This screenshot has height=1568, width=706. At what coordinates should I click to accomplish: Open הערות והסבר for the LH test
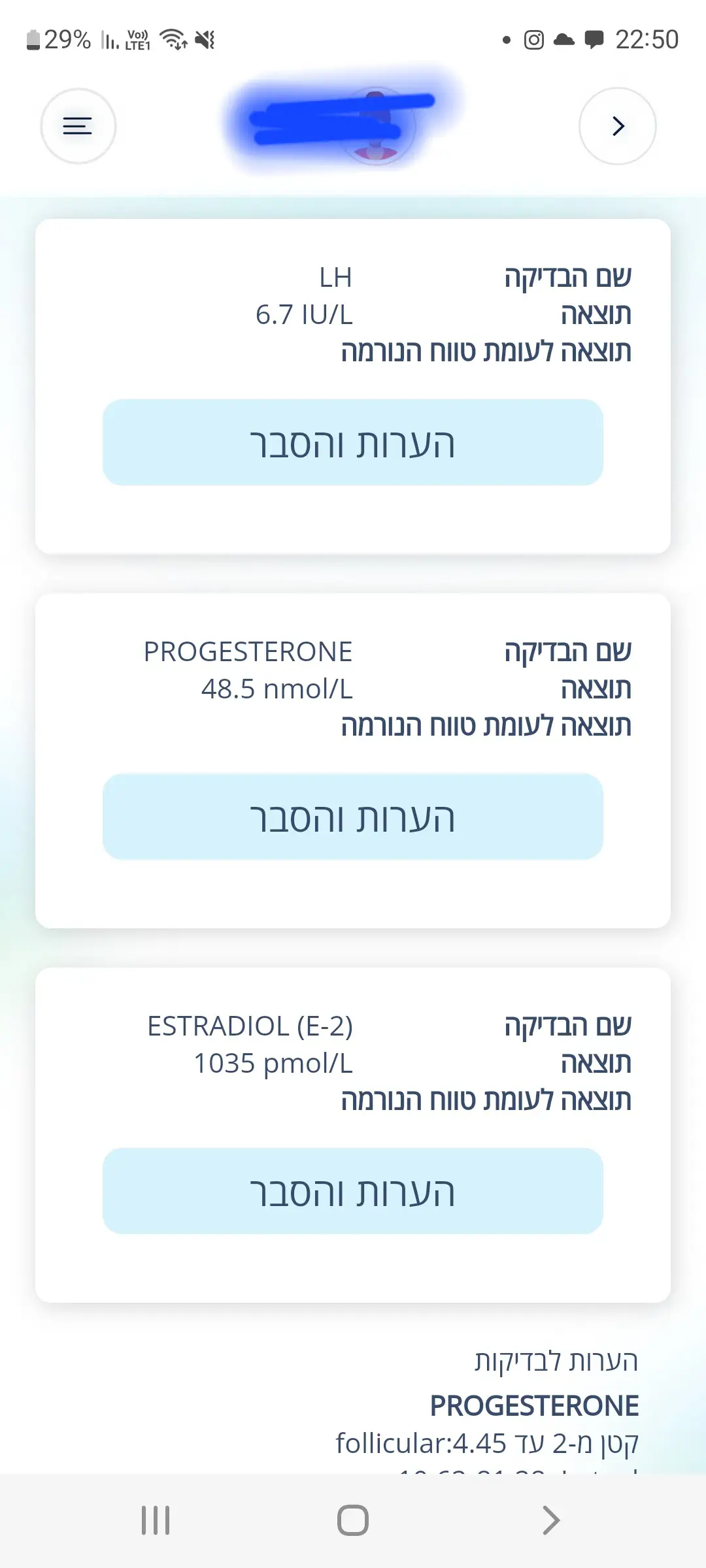pos(352,442)
